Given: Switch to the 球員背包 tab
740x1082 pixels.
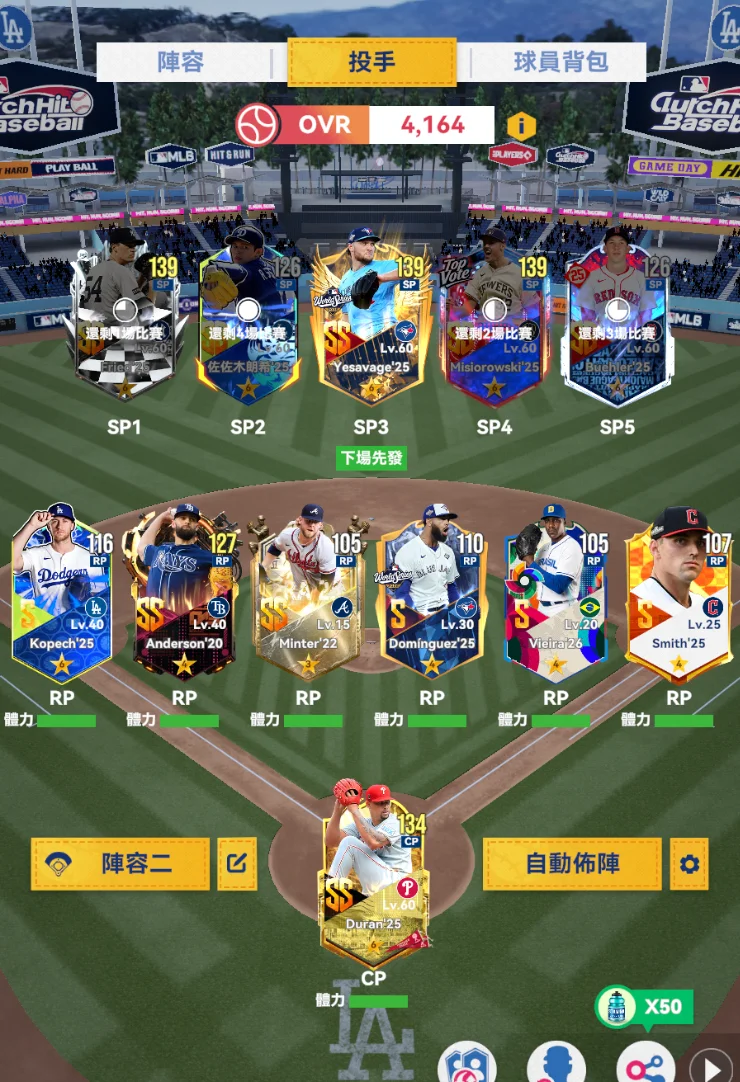Looking at the screenshot, I should tap(560, 62).
